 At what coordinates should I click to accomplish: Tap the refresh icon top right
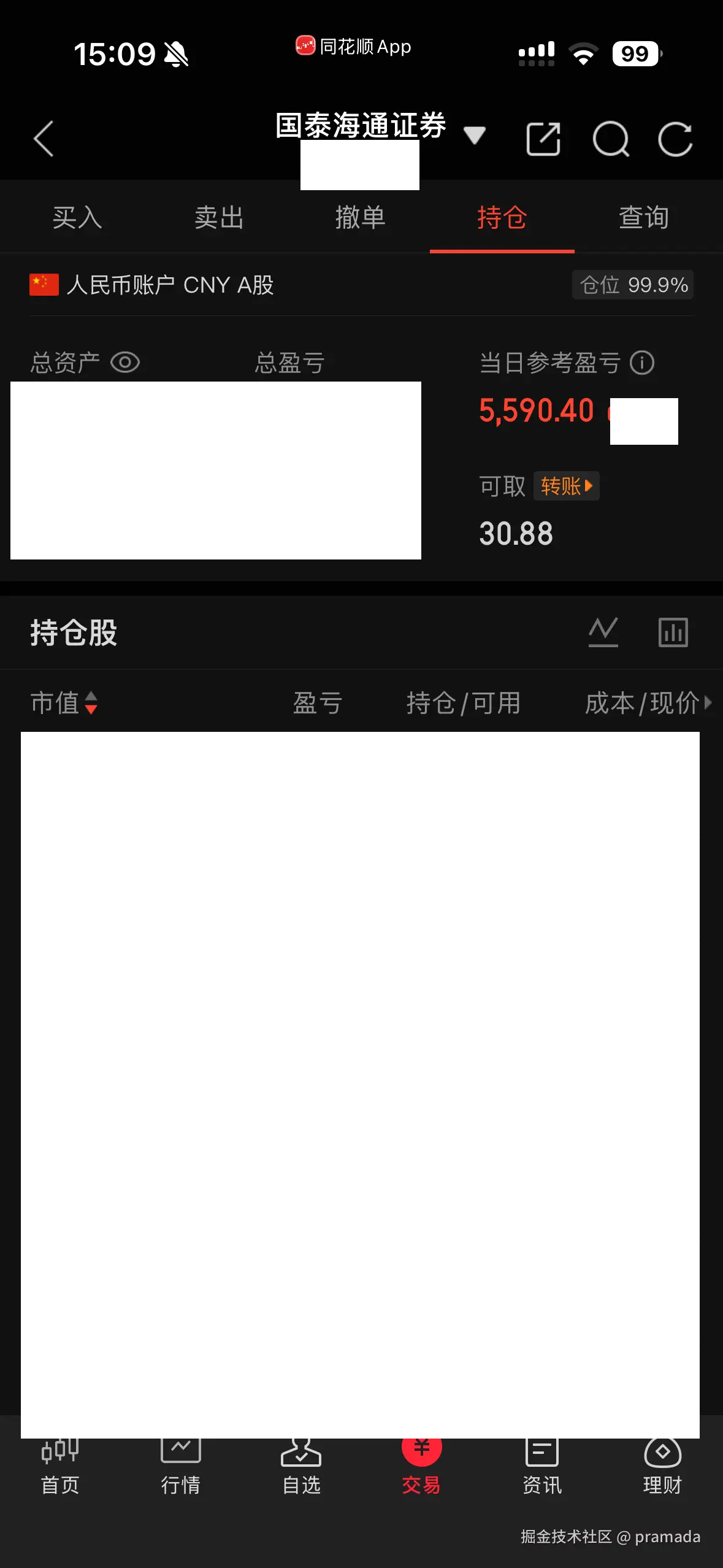(675, 139)
